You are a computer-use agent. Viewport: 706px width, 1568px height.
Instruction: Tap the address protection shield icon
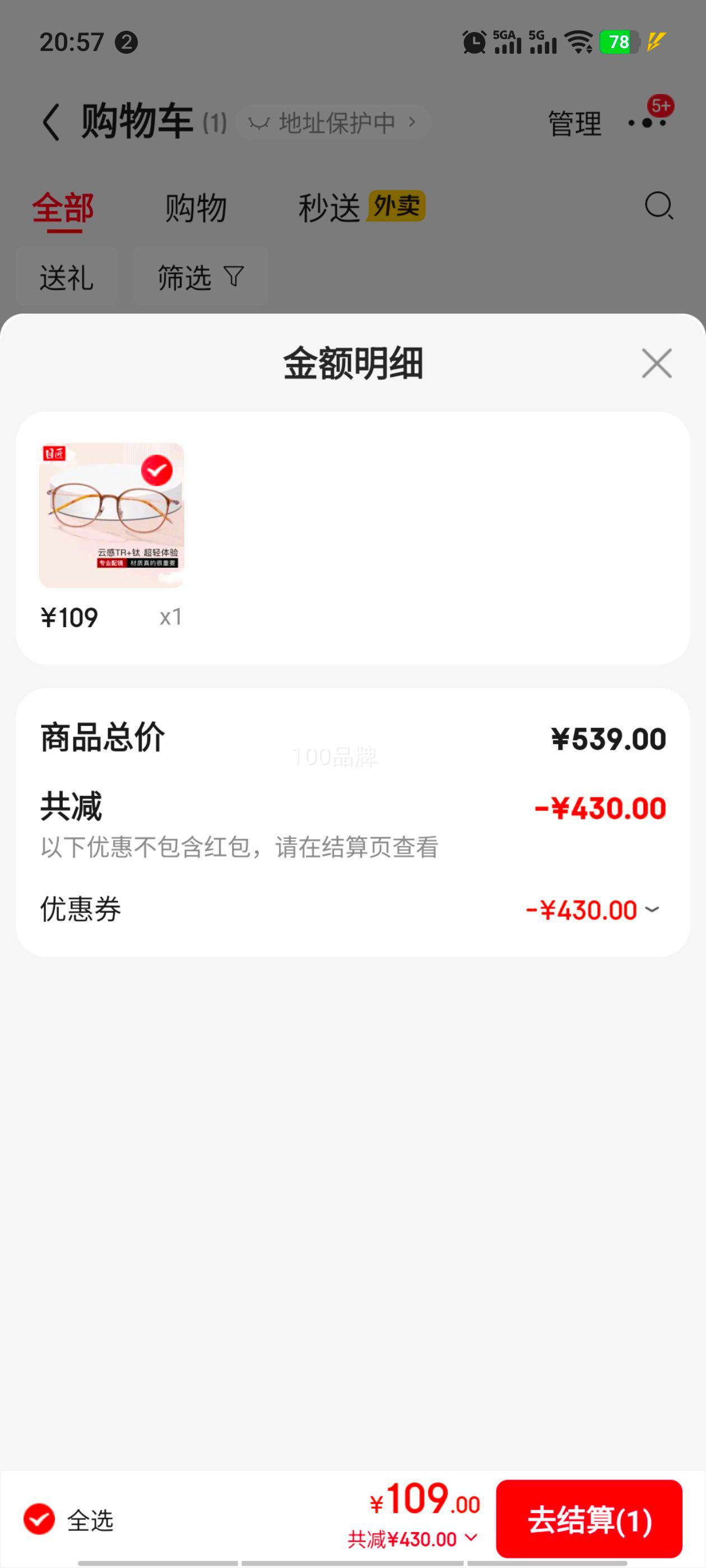(x=259, y=121)
